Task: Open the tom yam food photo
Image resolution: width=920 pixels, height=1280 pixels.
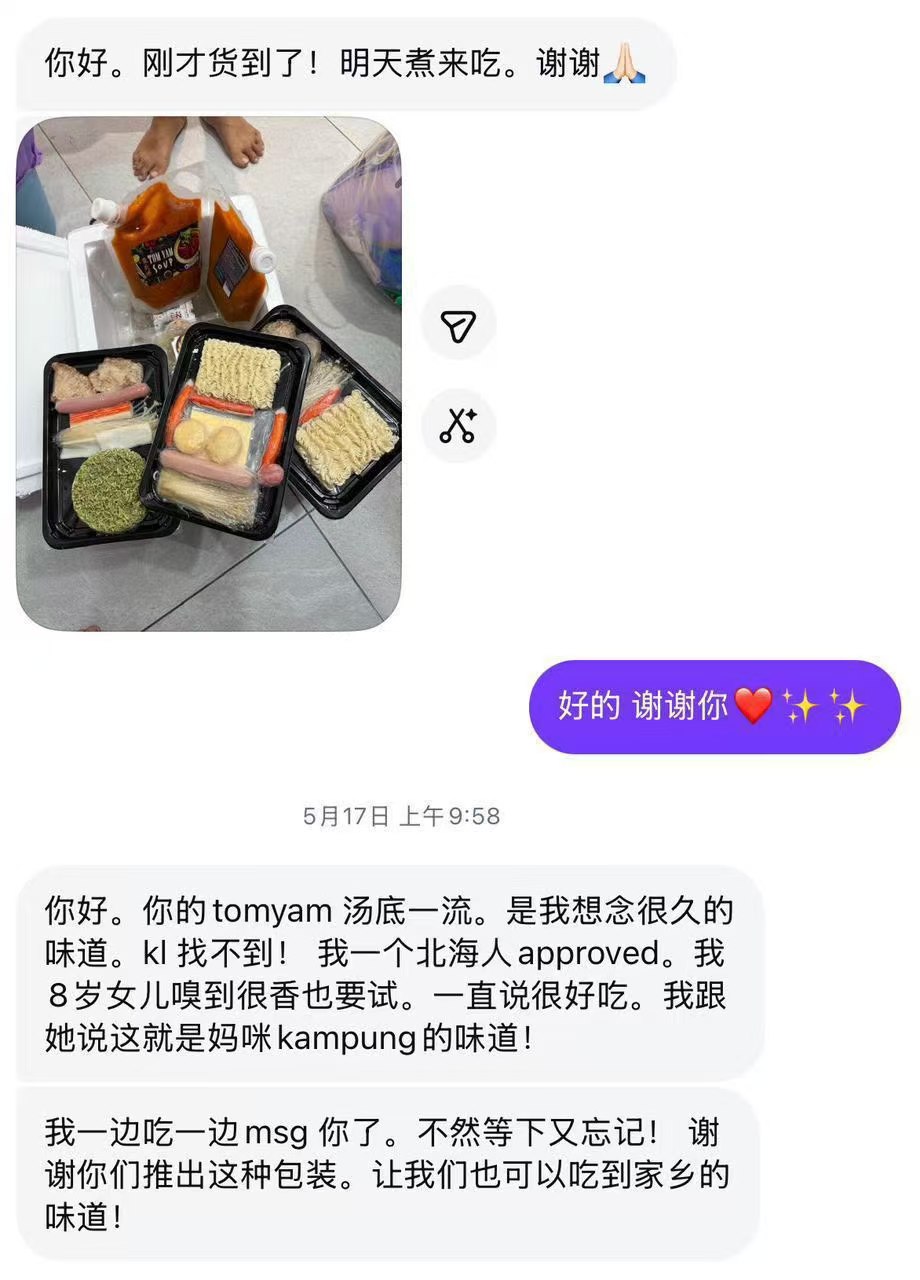Action: coord(209,374)
